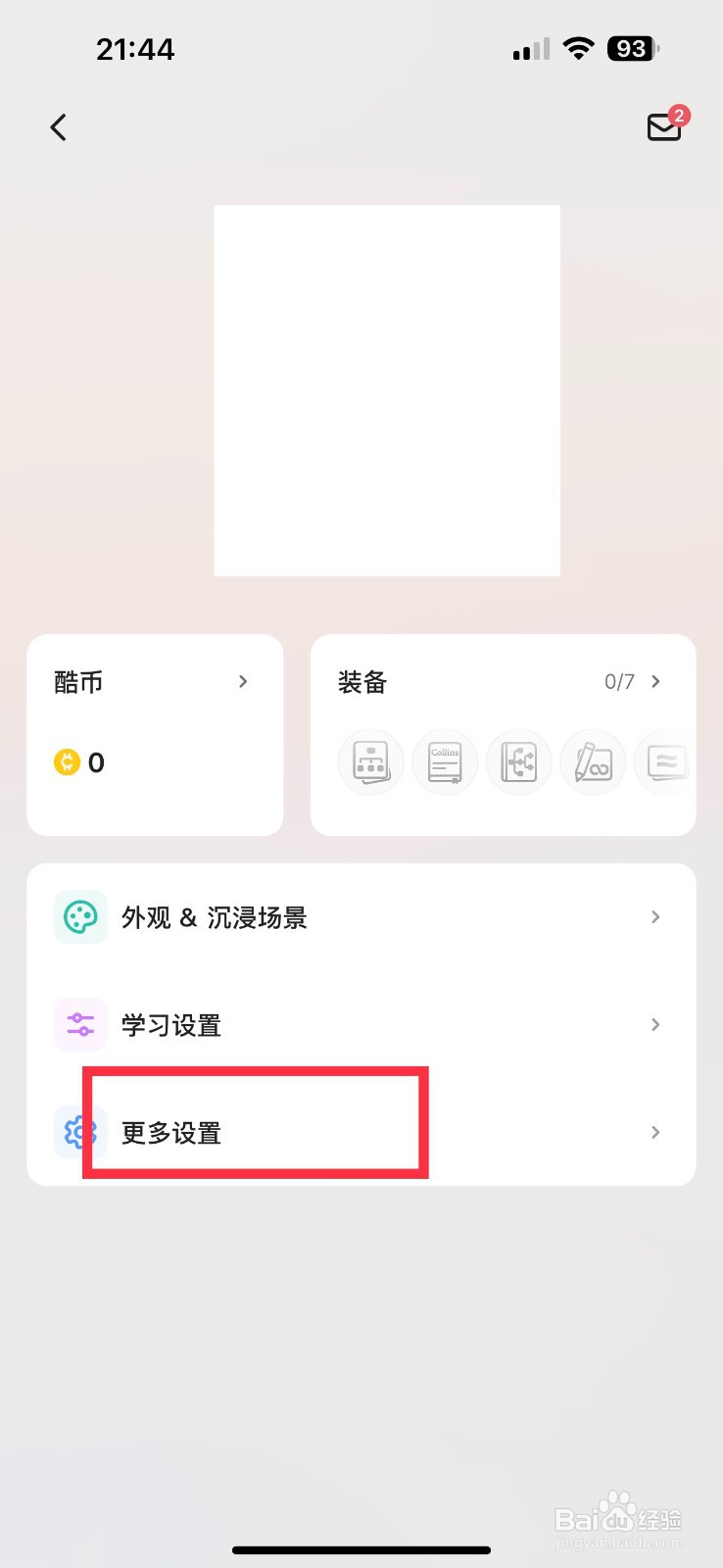Open 外观 & 沉浸场景 via its right chevron
The height and width of the screenshot is (1568, 723).
click(654, 916)
